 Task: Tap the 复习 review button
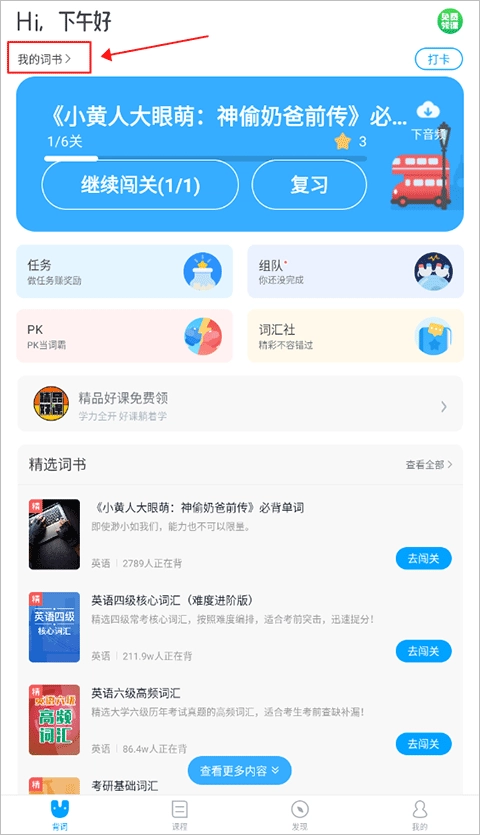coord(309,185)
